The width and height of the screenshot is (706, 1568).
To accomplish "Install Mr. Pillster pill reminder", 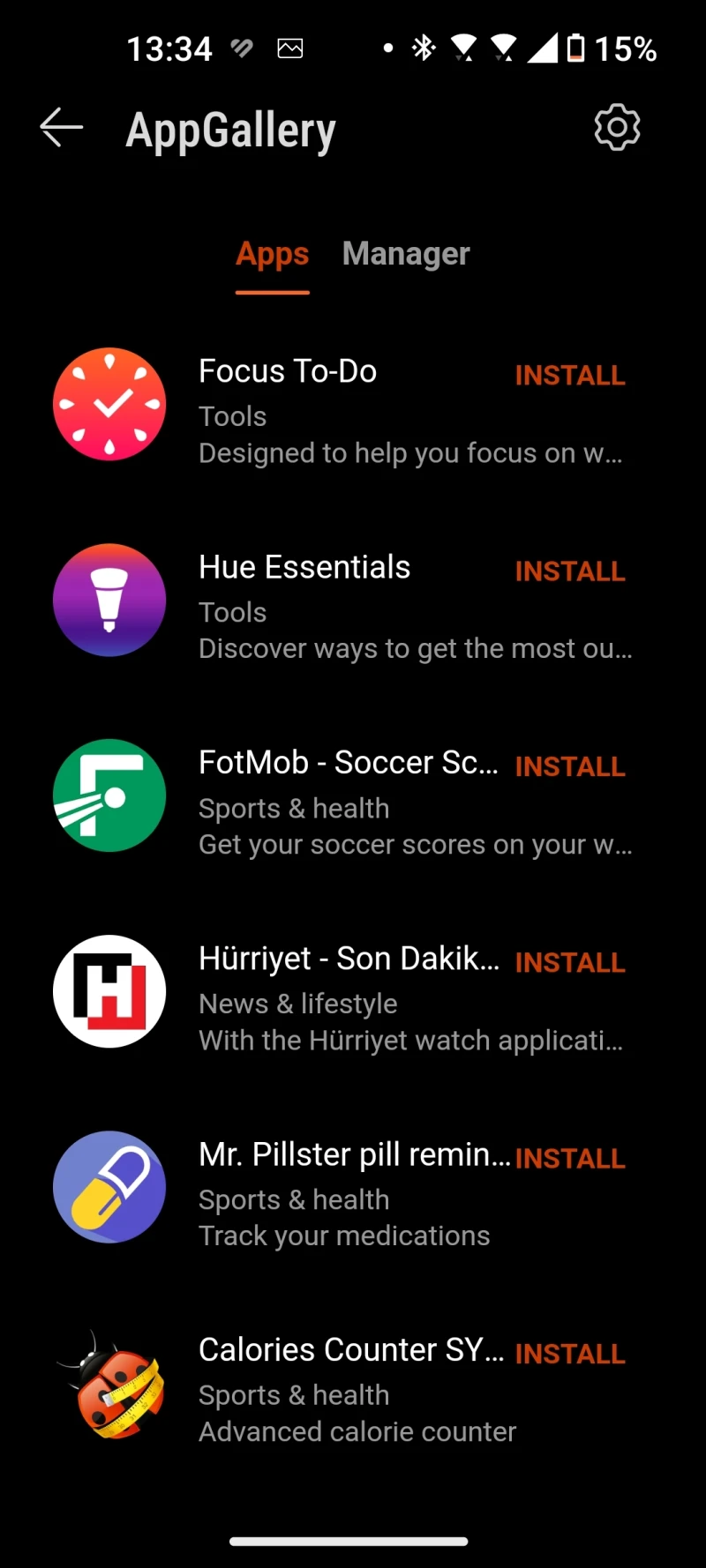I will point(570,1159).
